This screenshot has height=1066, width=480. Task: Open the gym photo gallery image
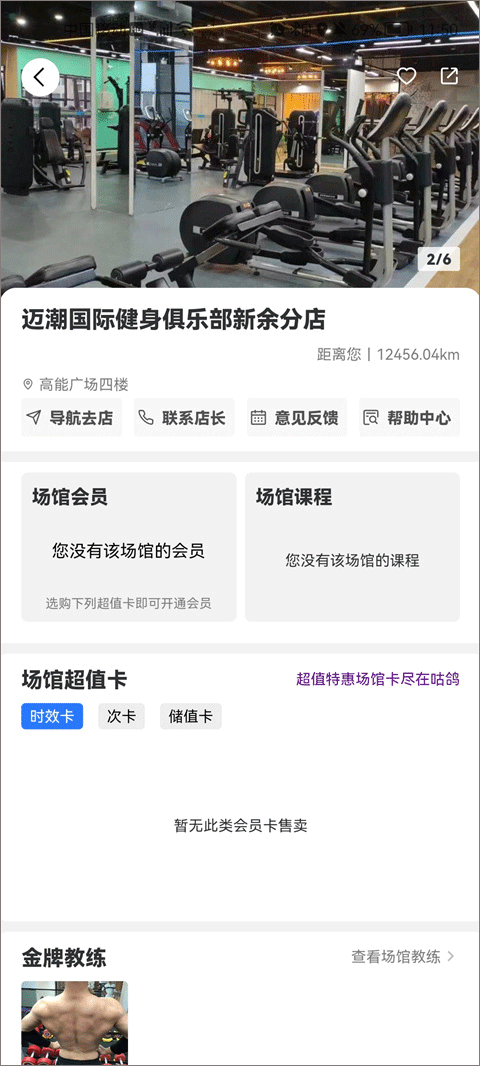click(240, 146)
